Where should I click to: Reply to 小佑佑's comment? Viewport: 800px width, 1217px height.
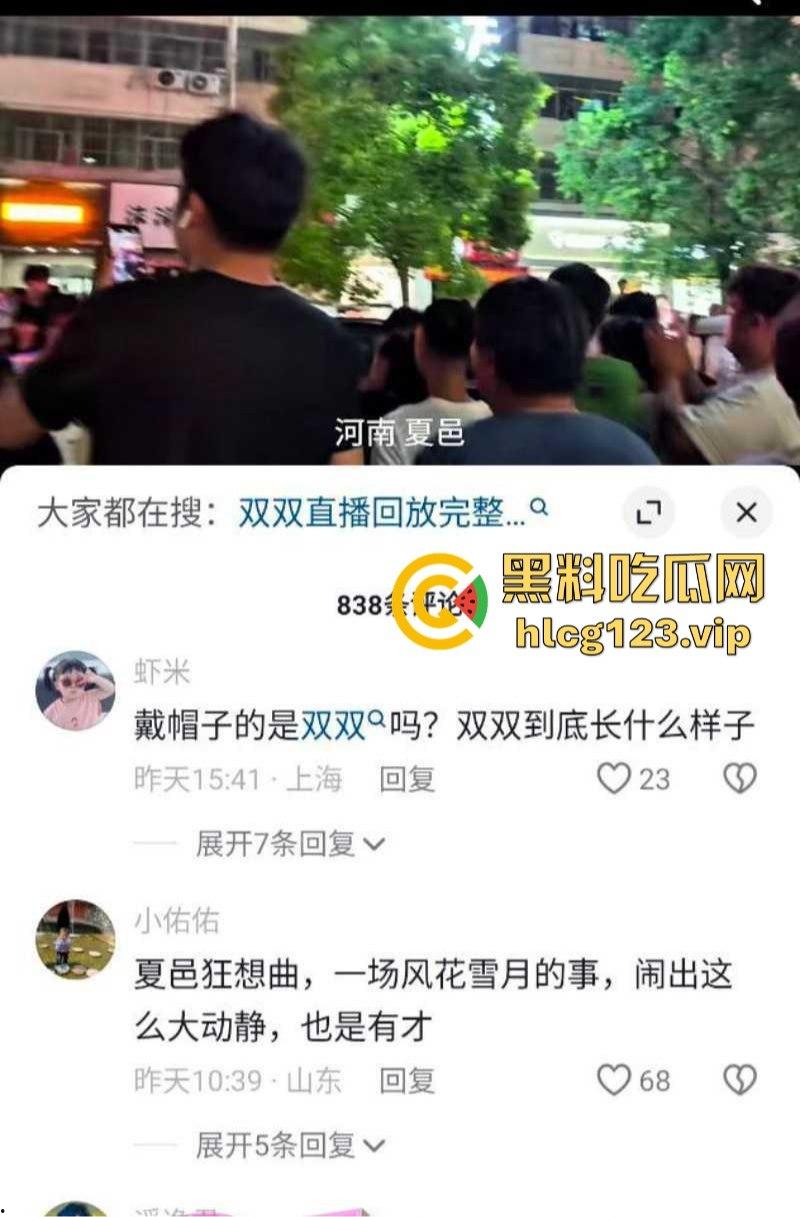pyautogui.click(x=407, y=1081)
